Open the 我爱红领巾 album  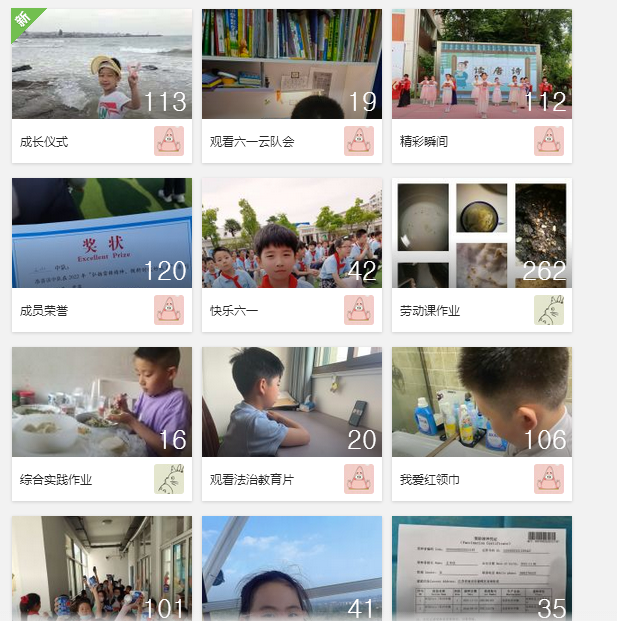[481, 403]
